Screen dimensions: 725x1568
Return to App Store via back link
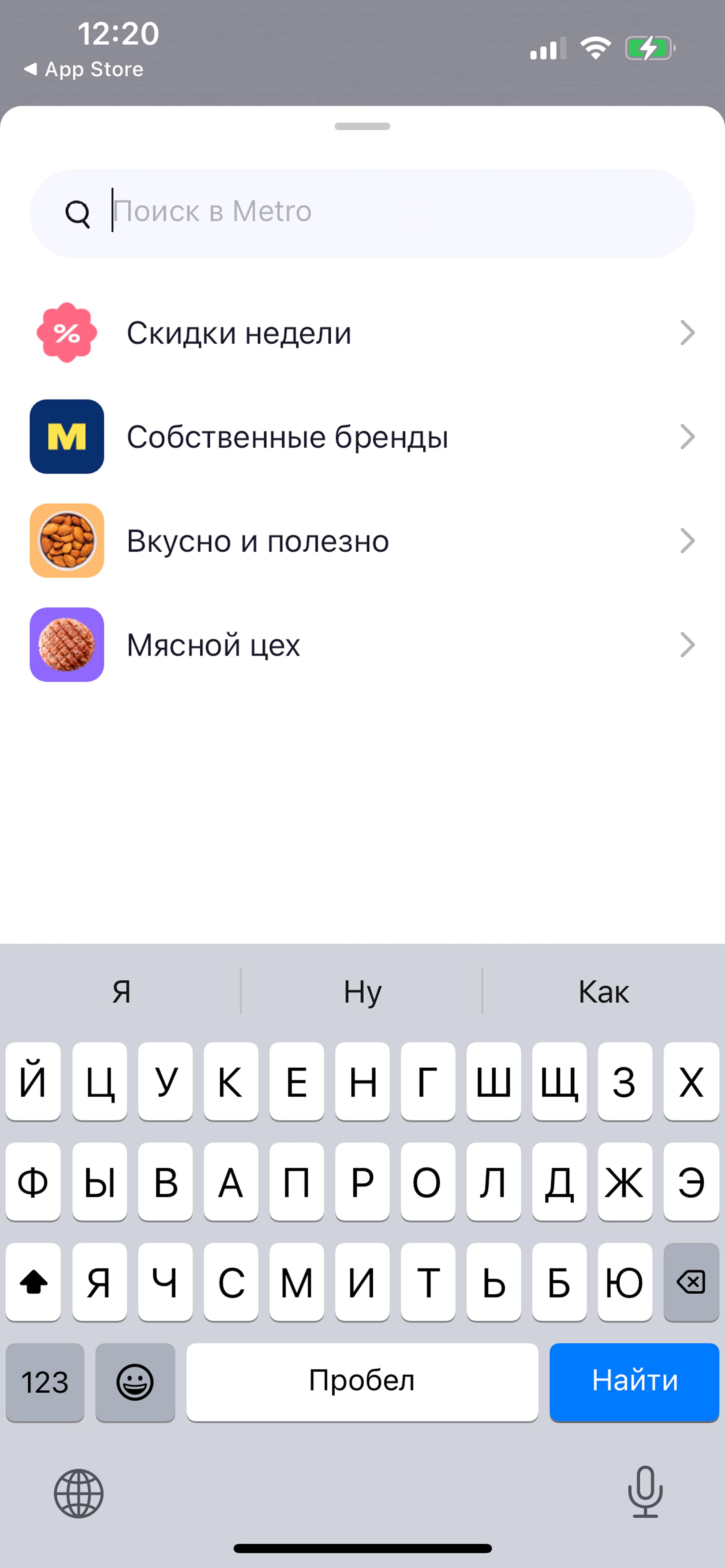click(x=84, y=69)
